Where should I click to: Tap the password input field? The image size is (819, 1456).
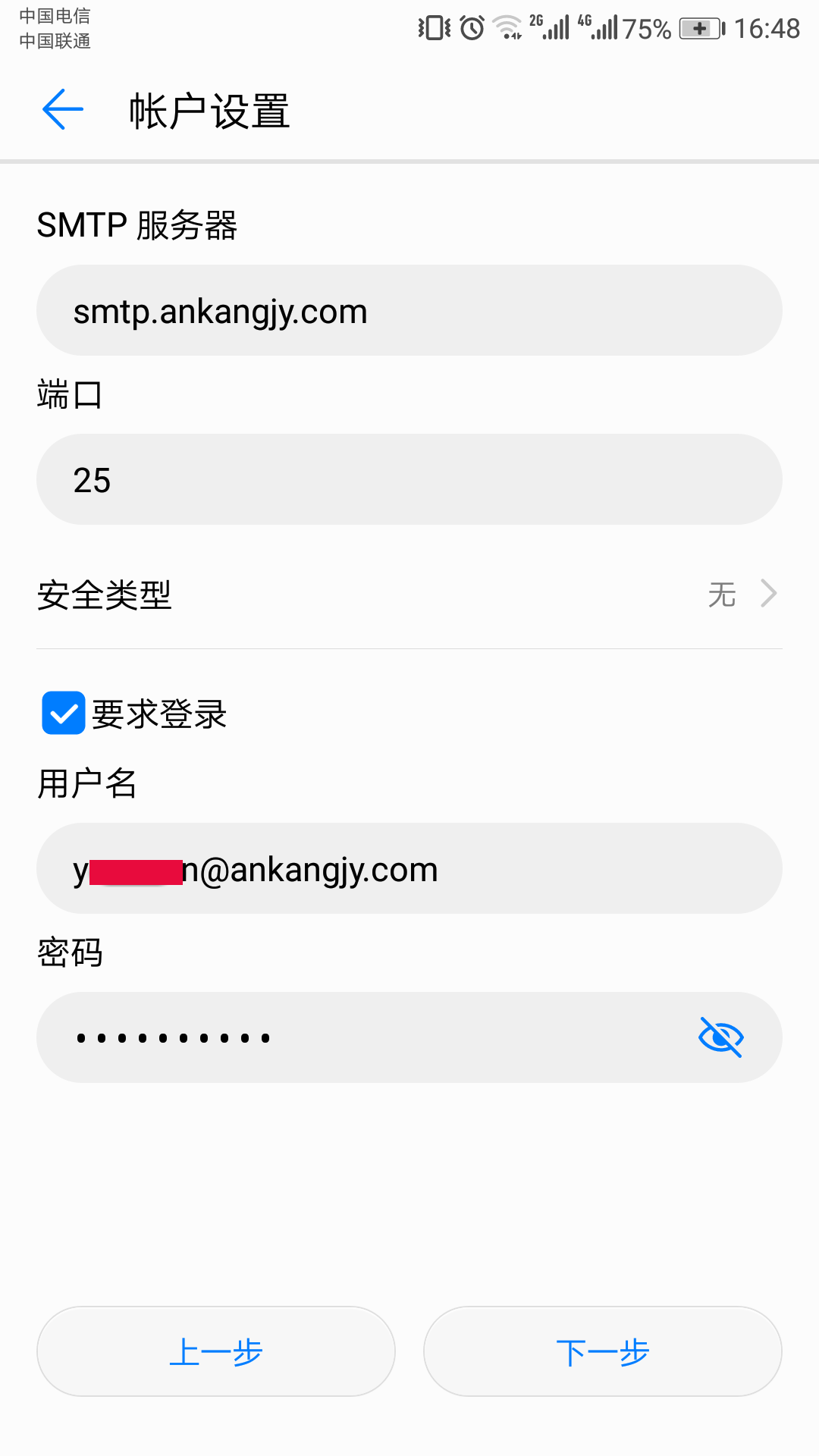[364, 1037]
